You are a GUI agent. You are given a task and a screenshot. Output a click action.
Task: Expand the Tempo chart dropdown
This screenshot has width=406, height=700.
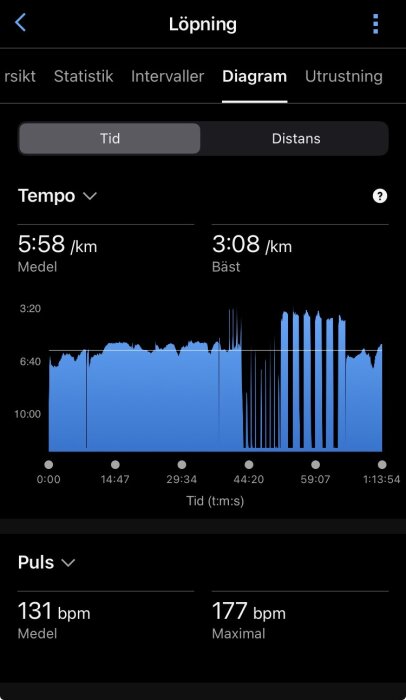pyautogui.click(x=57, y=196)
